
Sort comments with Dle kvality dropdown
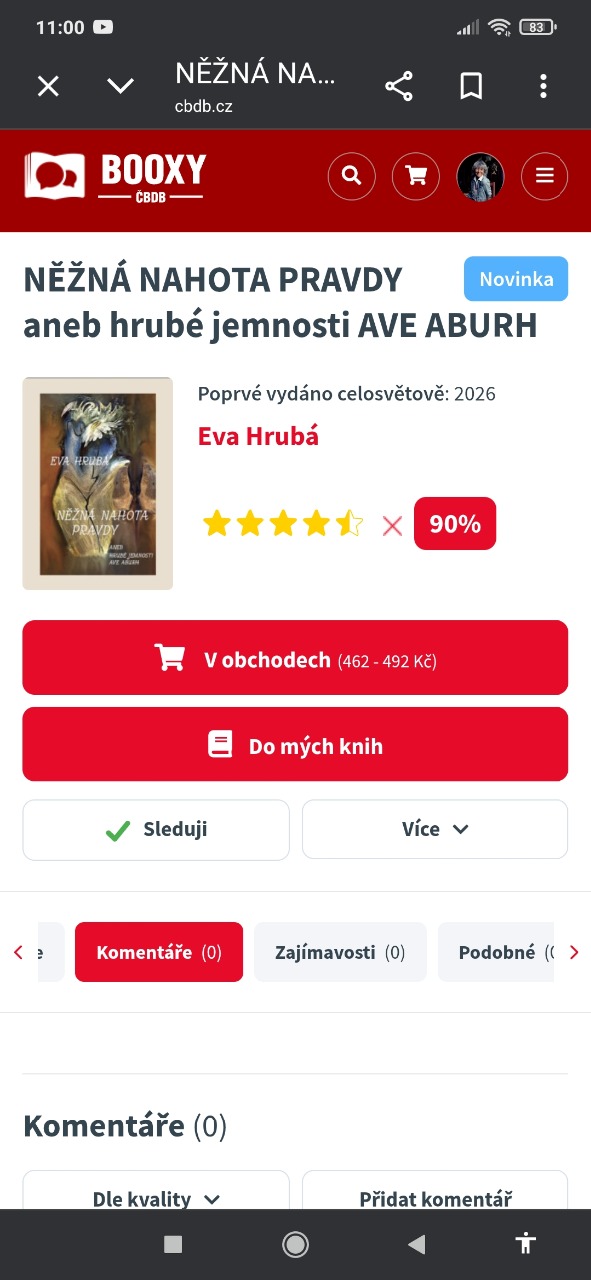[156, 1198]
